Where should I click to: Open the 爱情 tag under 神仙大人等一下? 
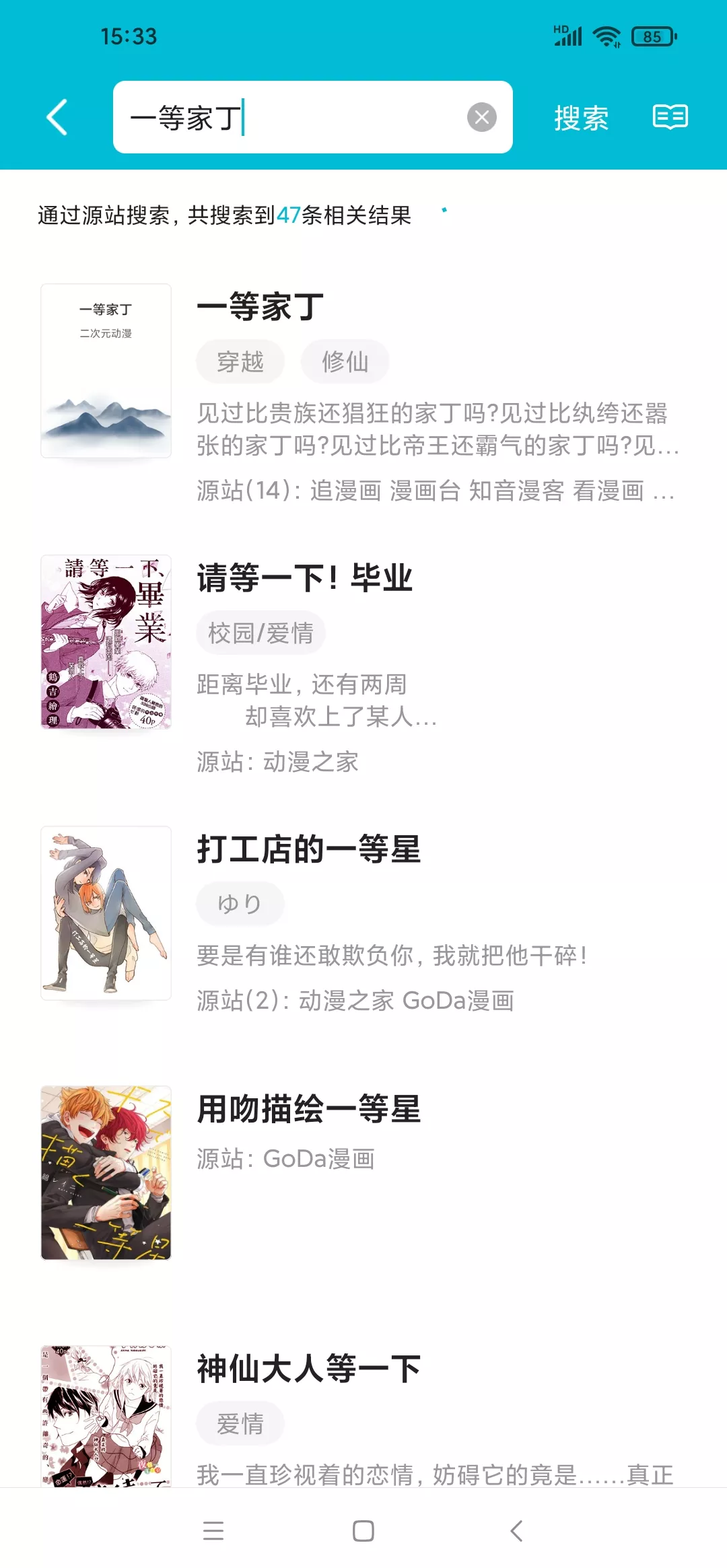[240, 1423]
